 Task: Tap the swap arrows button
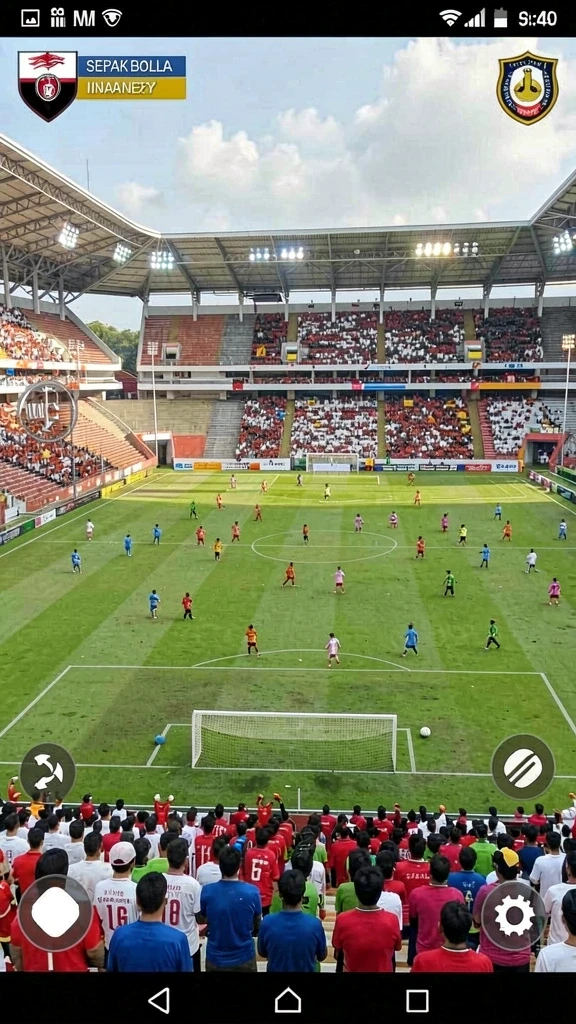pyautogui.click(x=48, y=771)
